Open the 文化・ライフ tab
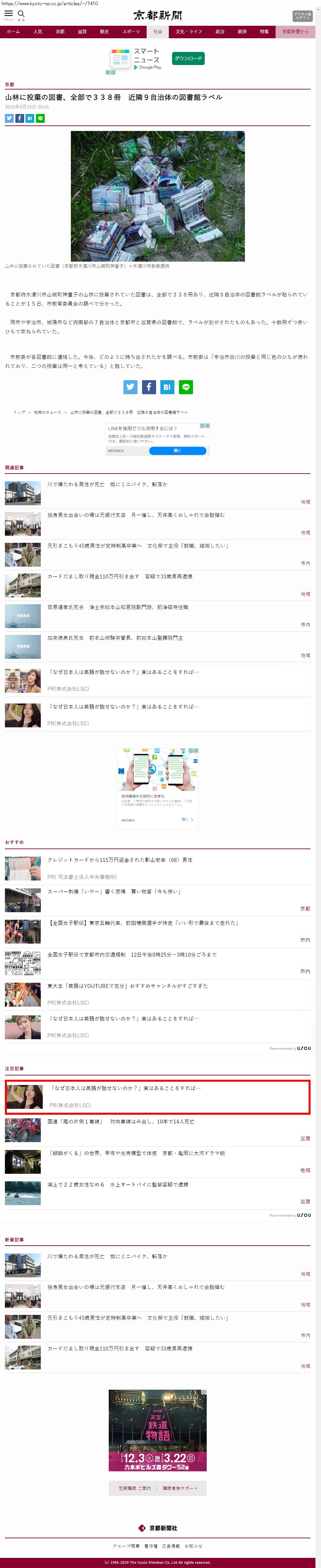This screenshot has width=321, height=1568. pyautogui.click(x=188, y=32)
